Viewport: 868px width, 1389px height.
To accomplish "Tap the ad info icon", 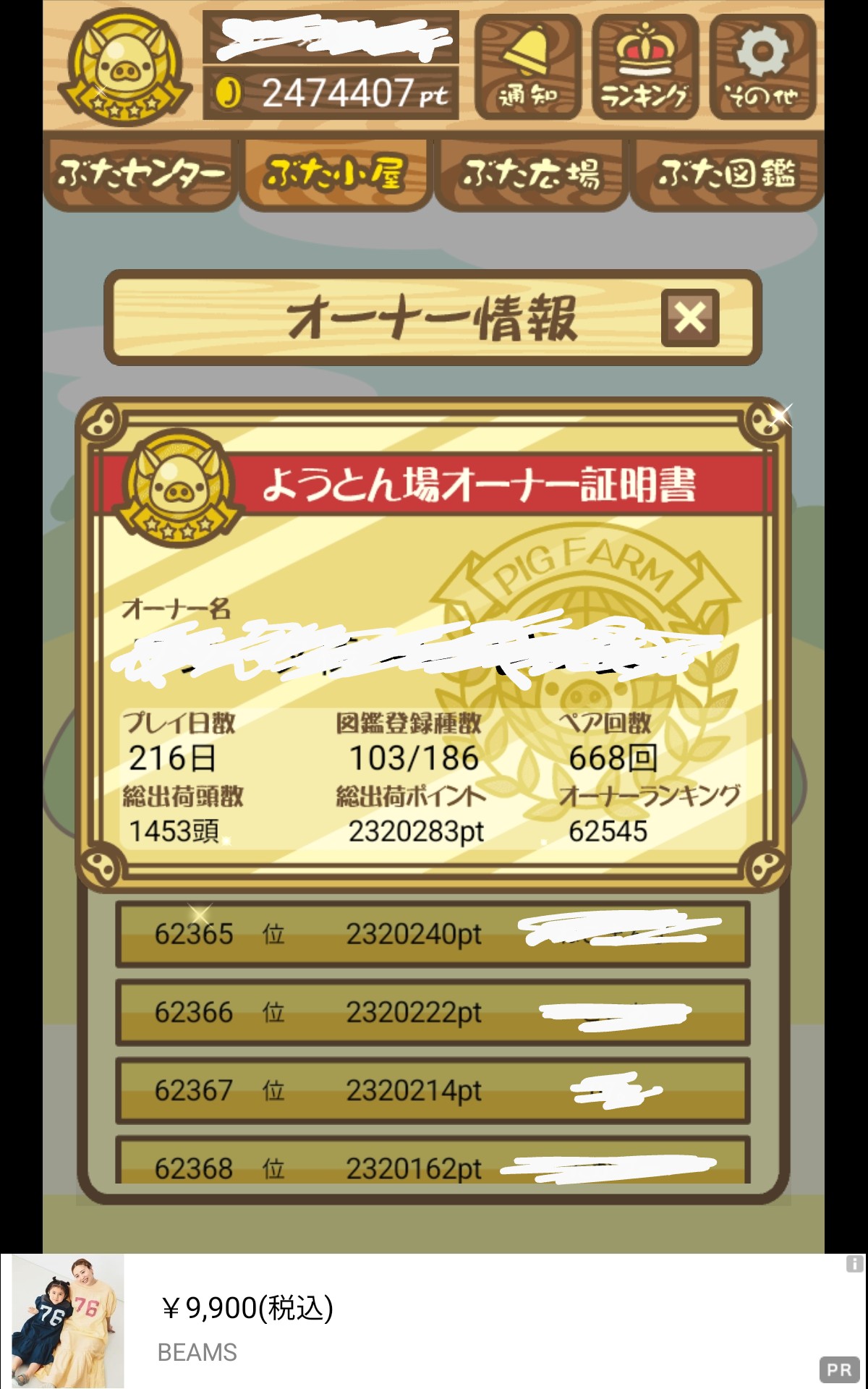I will click(854, 1264).
